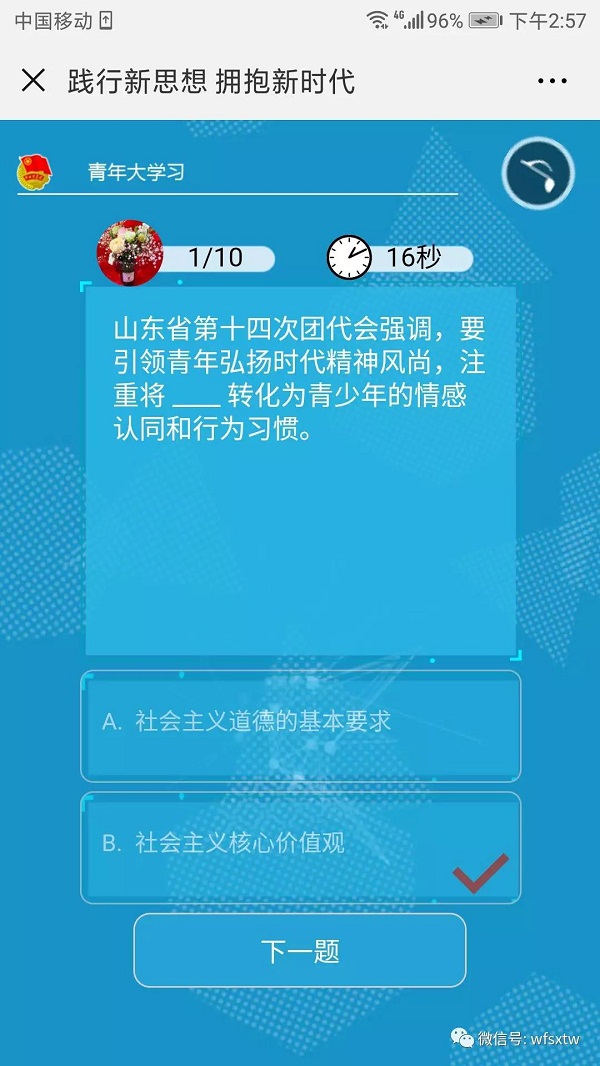Close the quiz page with the X
This screenshot has height=1066, width=600.
click(33, 81)
